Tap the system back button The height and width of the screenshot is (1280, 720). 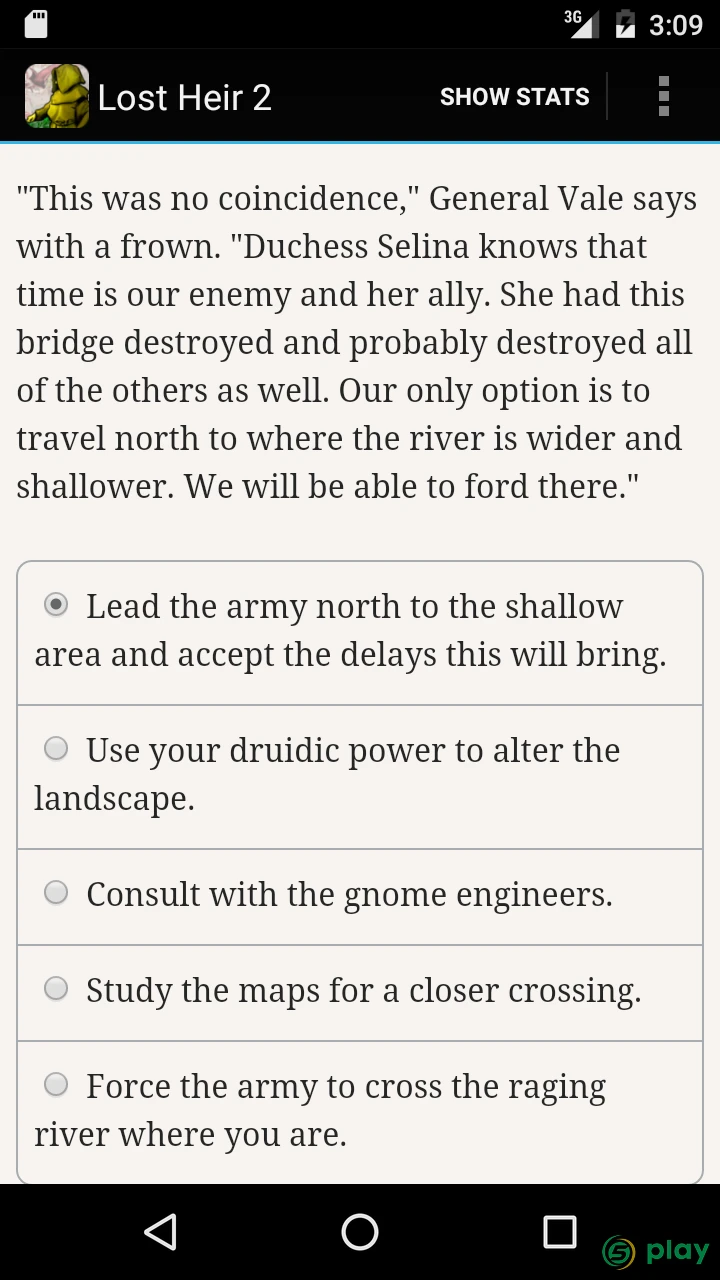[160, 1232]
